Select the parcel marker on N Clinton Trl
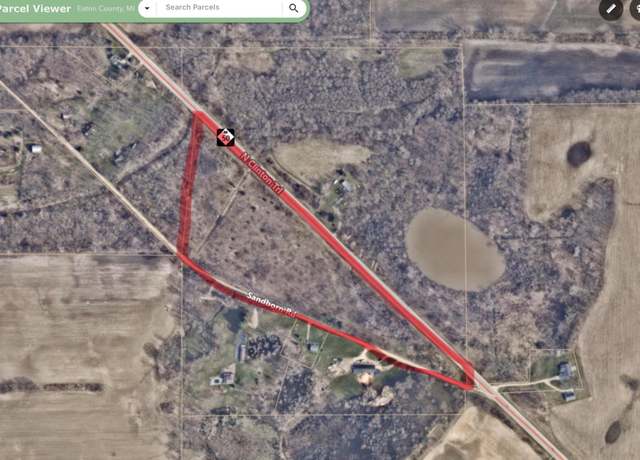This screenshot has width=640, height=460. click(225, 136)
